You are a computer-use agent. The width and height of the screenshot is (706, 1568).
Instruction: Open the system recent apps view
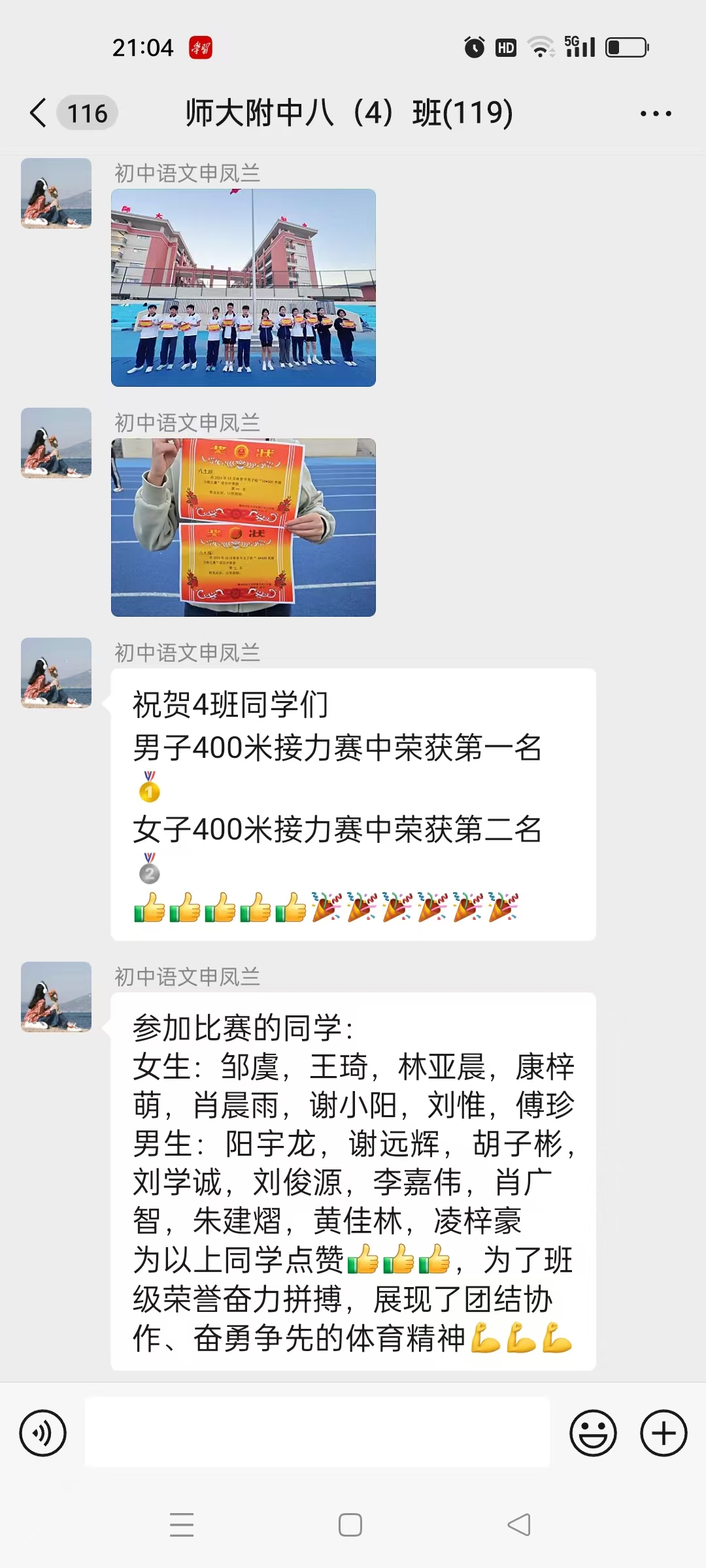(182, 1525)
